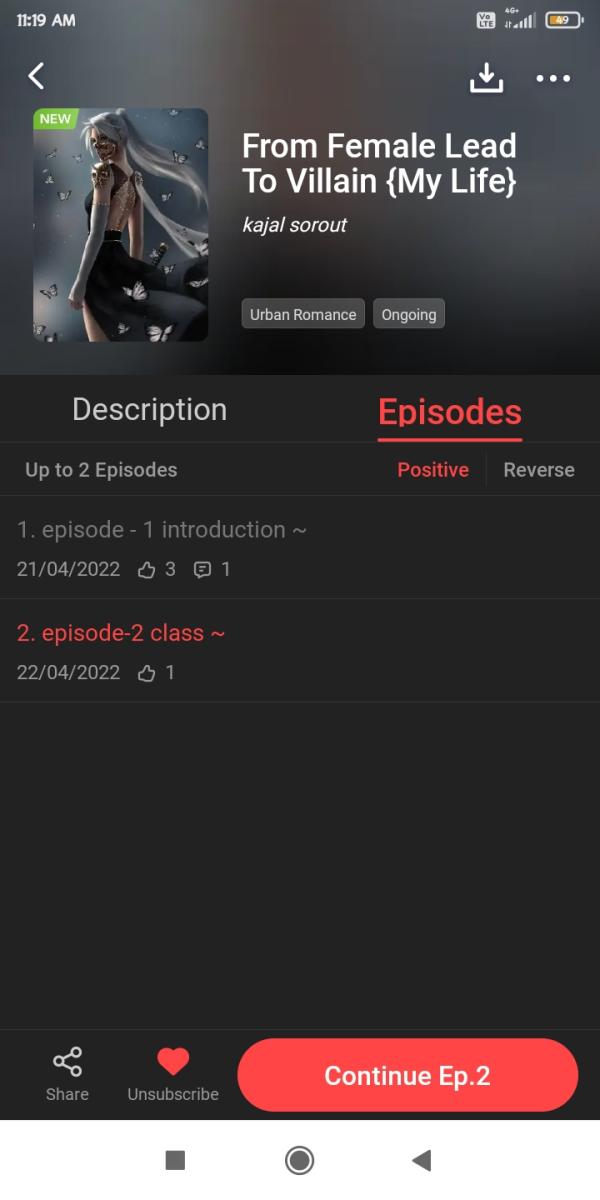Open the three-dot overflow menu
The image size is (600, 1200).
point(553,77)
